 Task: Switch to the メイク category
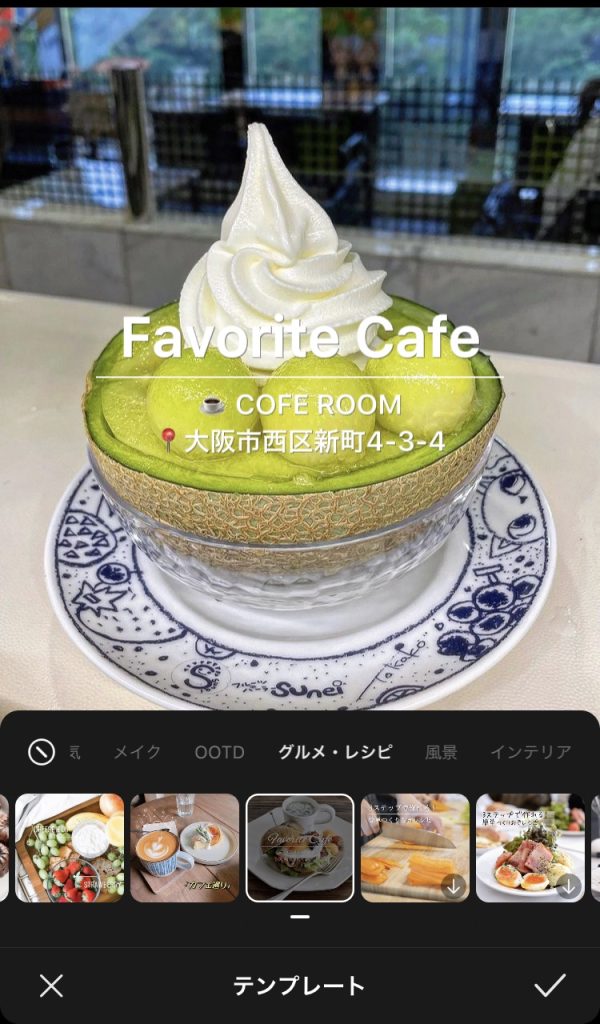(137, 752)
